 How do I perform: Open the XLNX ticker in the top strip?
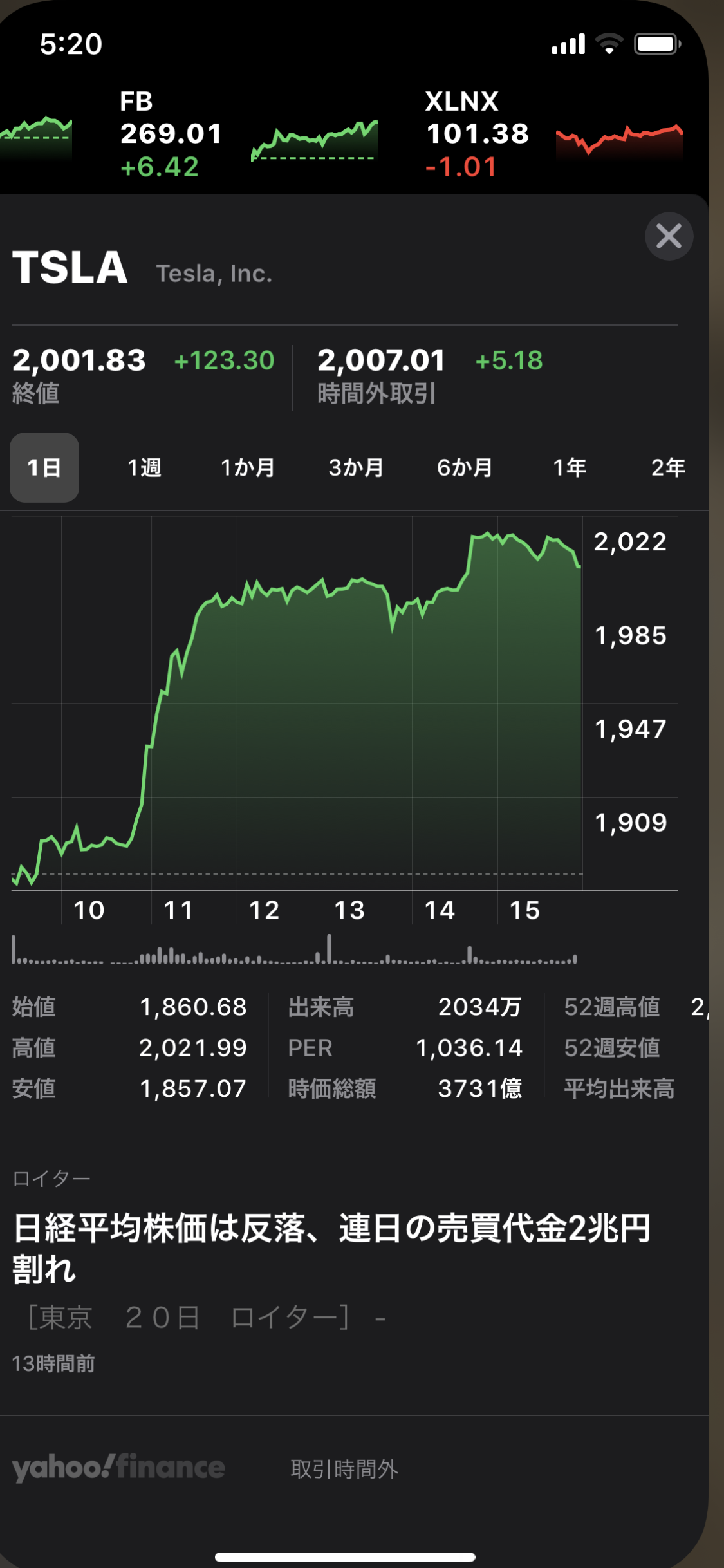pos(553,134)
